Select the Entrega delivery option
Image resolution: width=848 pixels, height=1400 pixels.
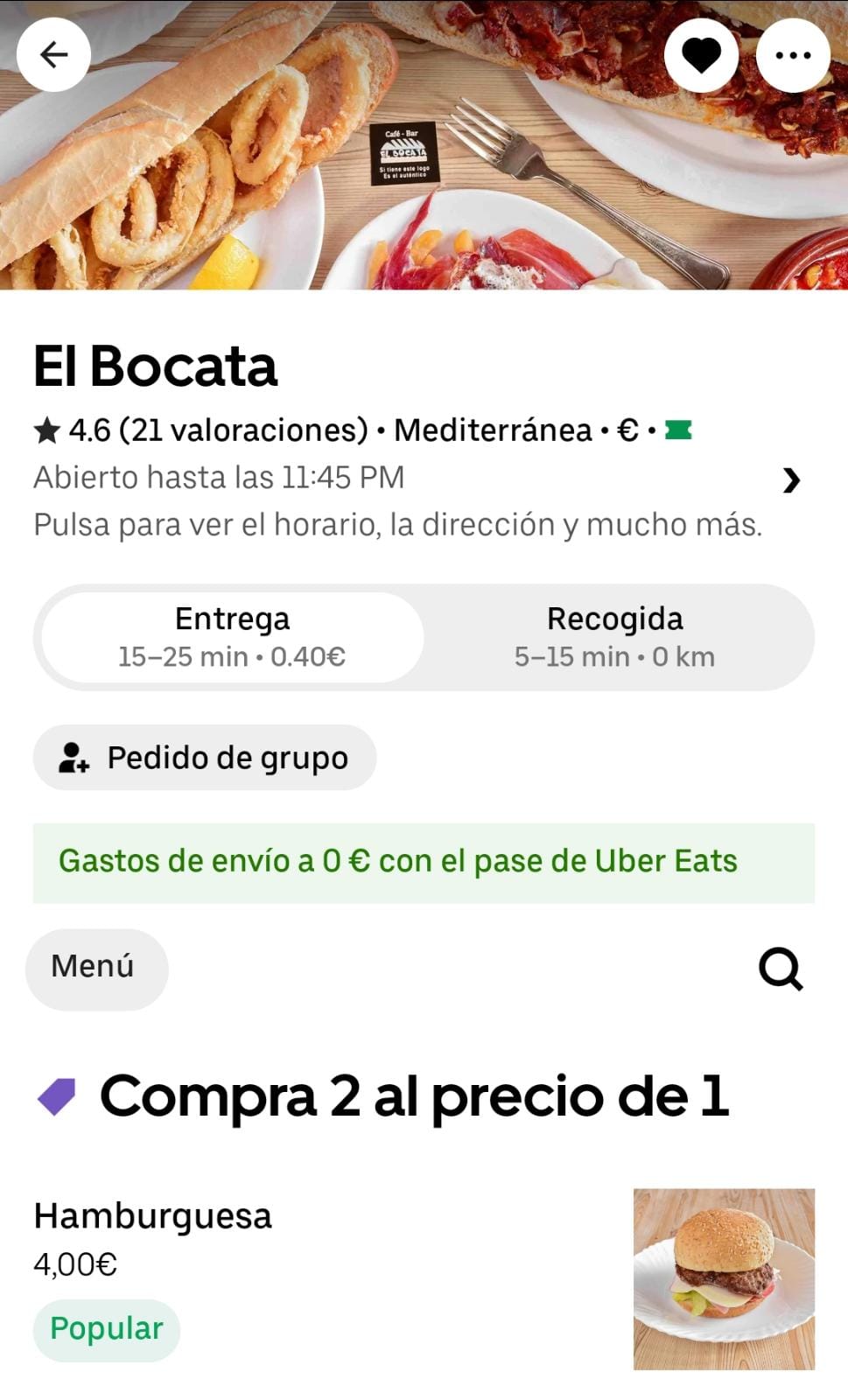point(233,637)
